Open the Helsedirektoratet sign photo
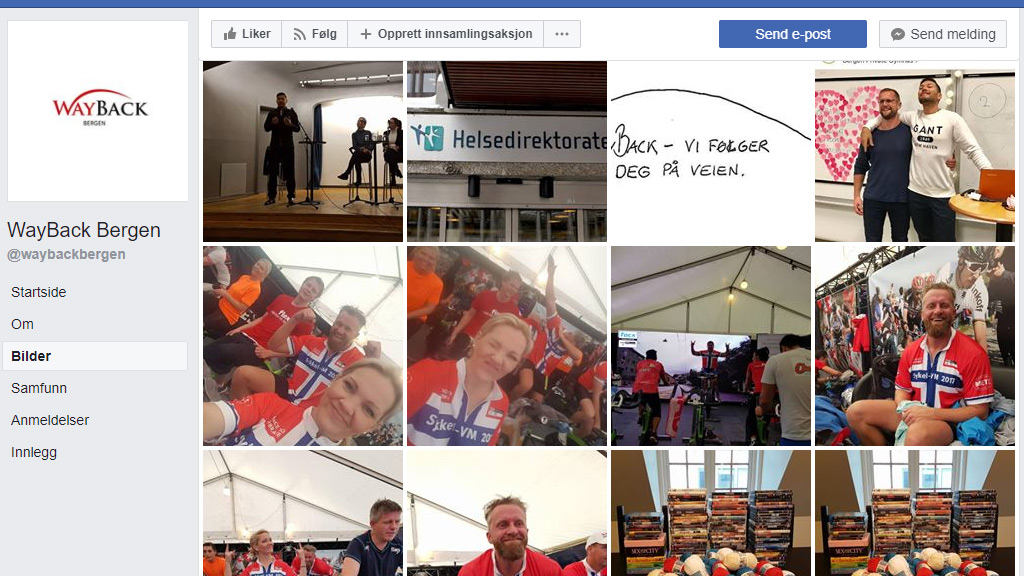1024x576 pixels. pyautogui.click(x=506, y=151)
